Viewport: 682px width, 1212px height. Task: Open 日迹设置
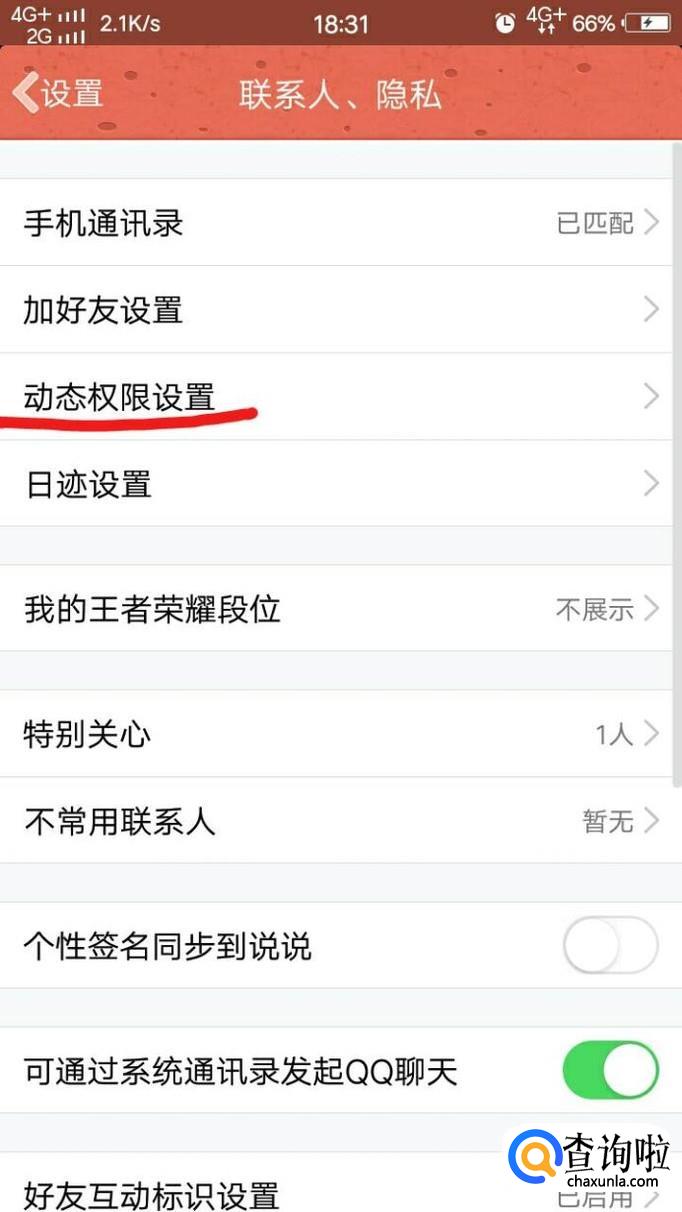click(340, 484)
